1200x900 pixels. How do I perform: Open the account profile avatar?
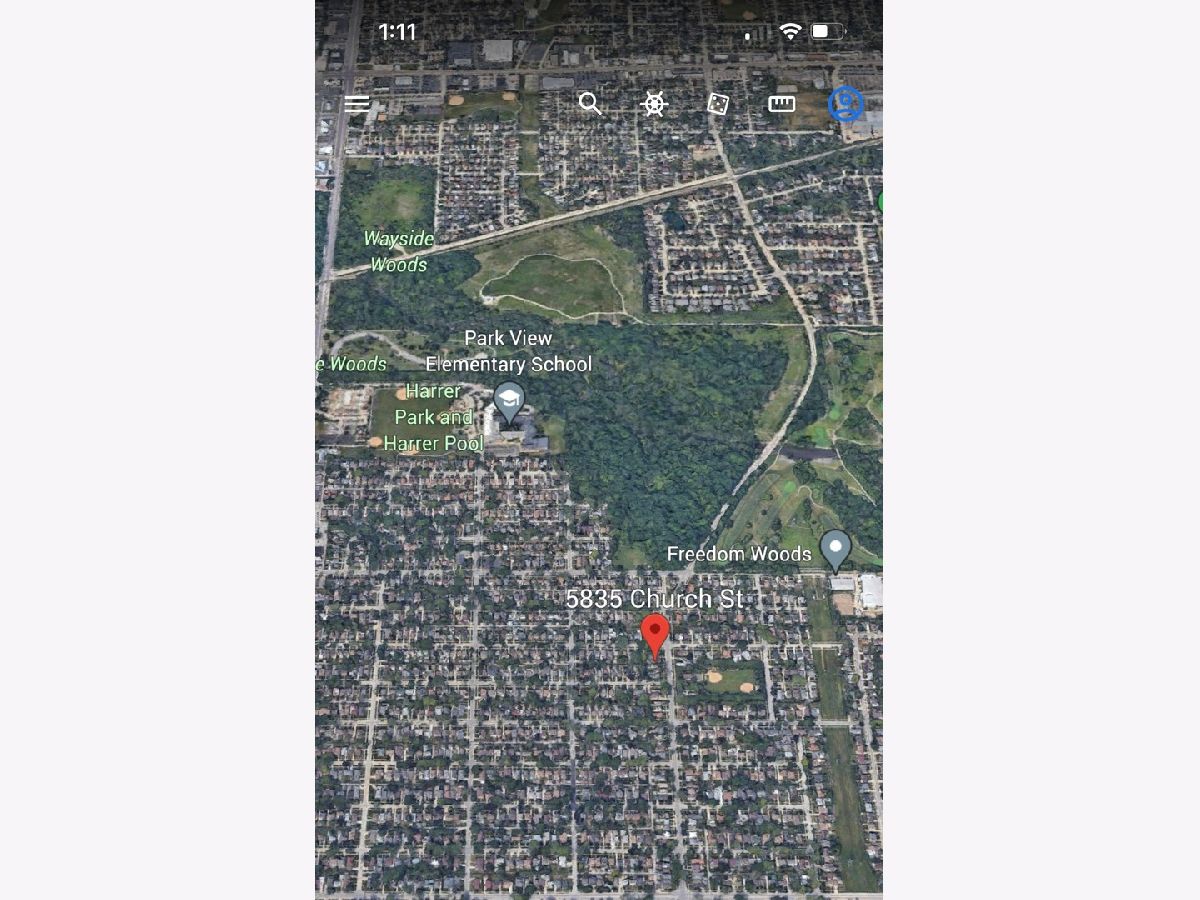(845, 104)
